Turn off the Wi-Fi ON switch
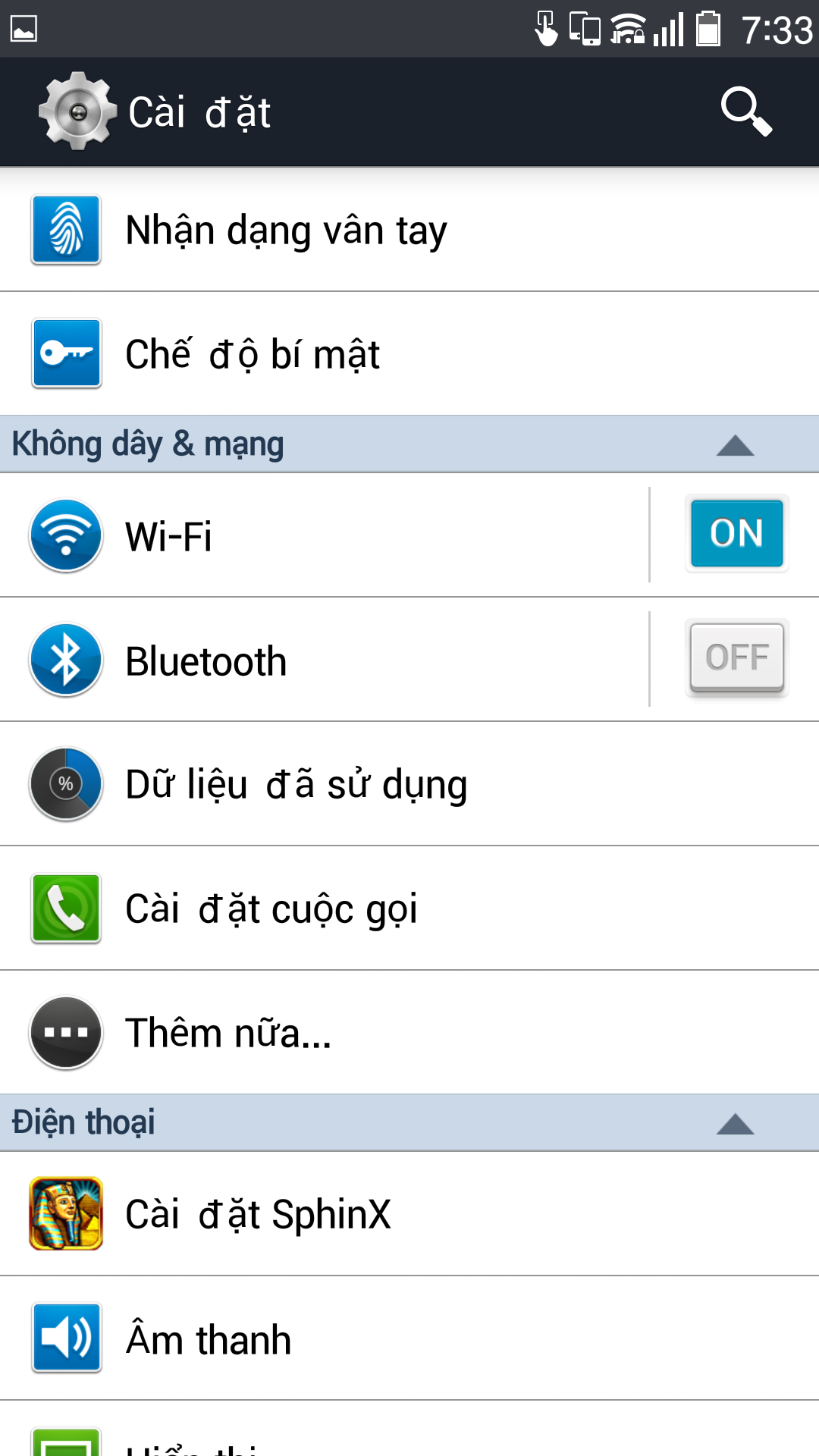 click(736, 533)
